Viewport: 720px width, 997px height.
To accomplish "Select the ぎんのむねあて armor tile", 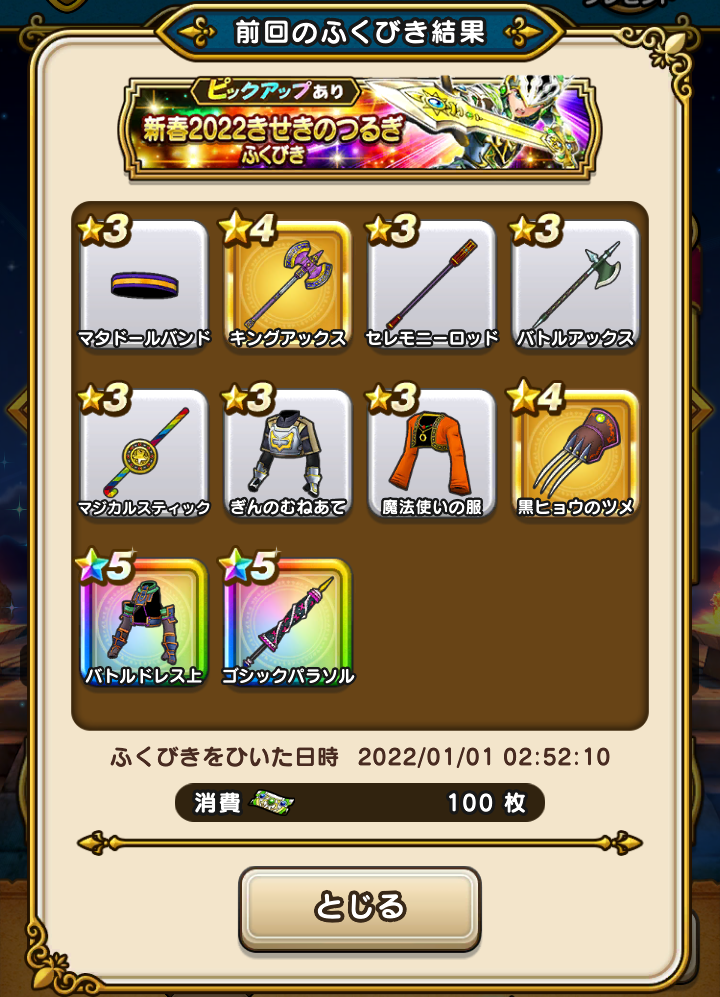I will pyautogui.click(x=288, y=455).
